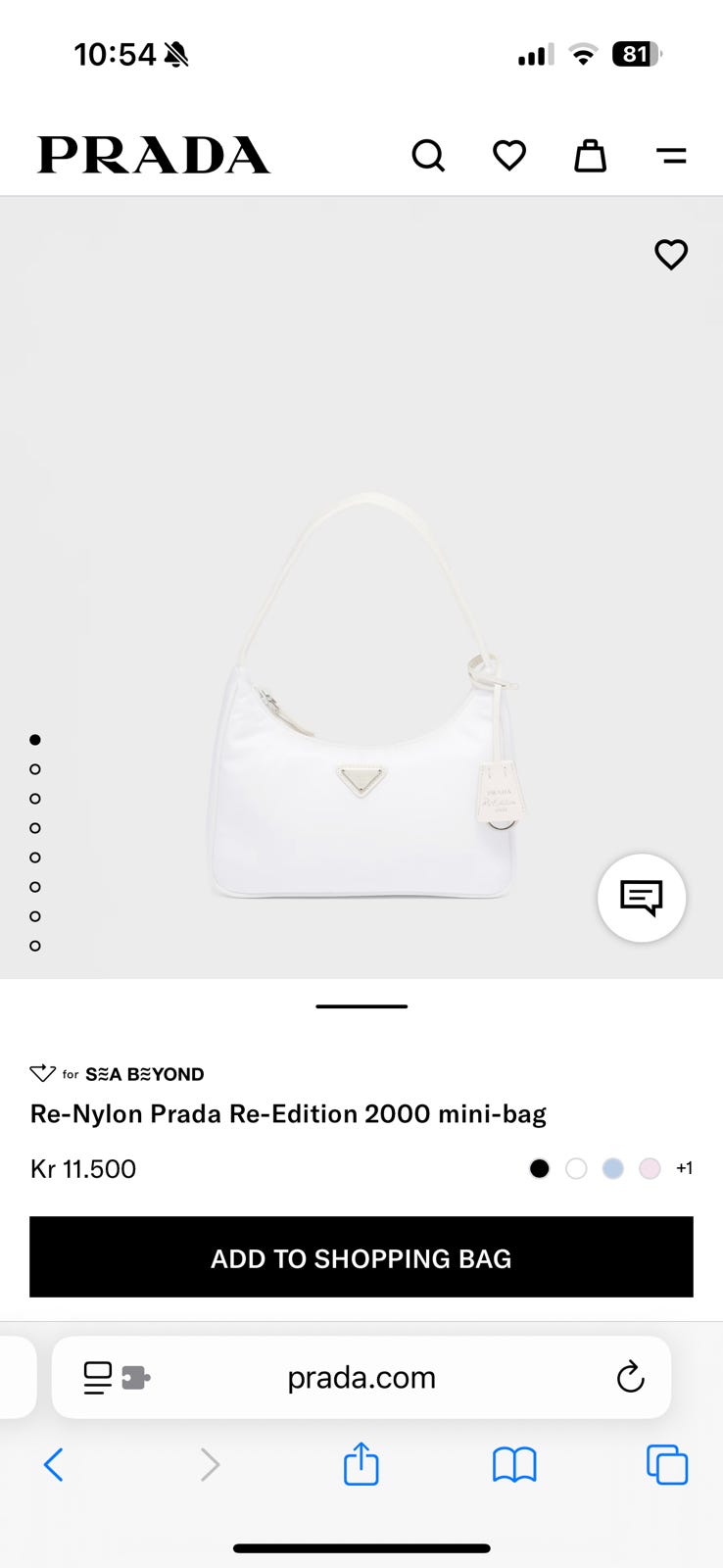Select the black color swatch
This screenshot has width=723, height=1568.
click(540, 1168)
